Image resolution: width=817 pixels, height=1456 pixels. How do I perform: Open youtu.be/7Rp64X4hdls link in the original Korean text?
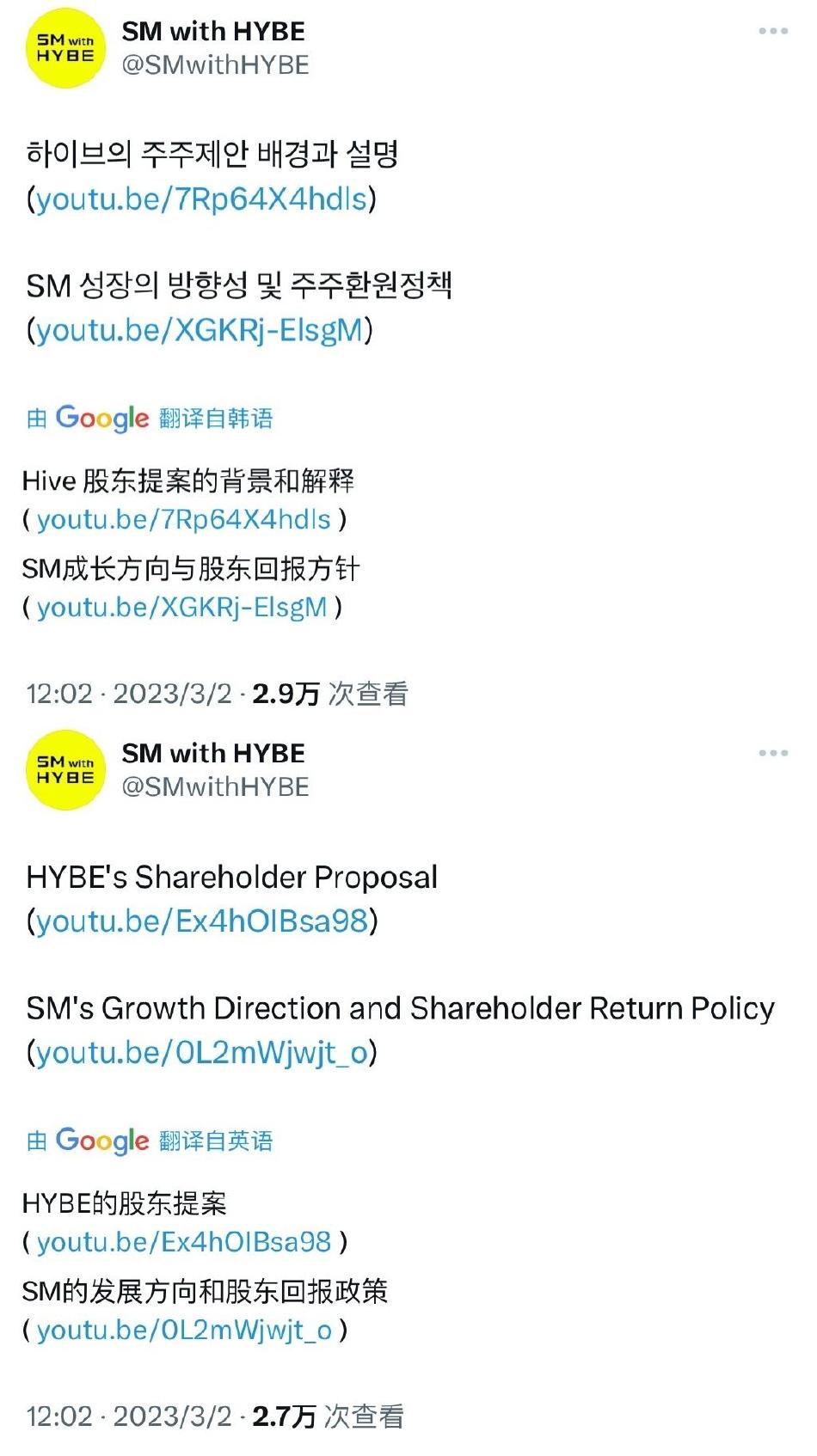tap(201, 199)
